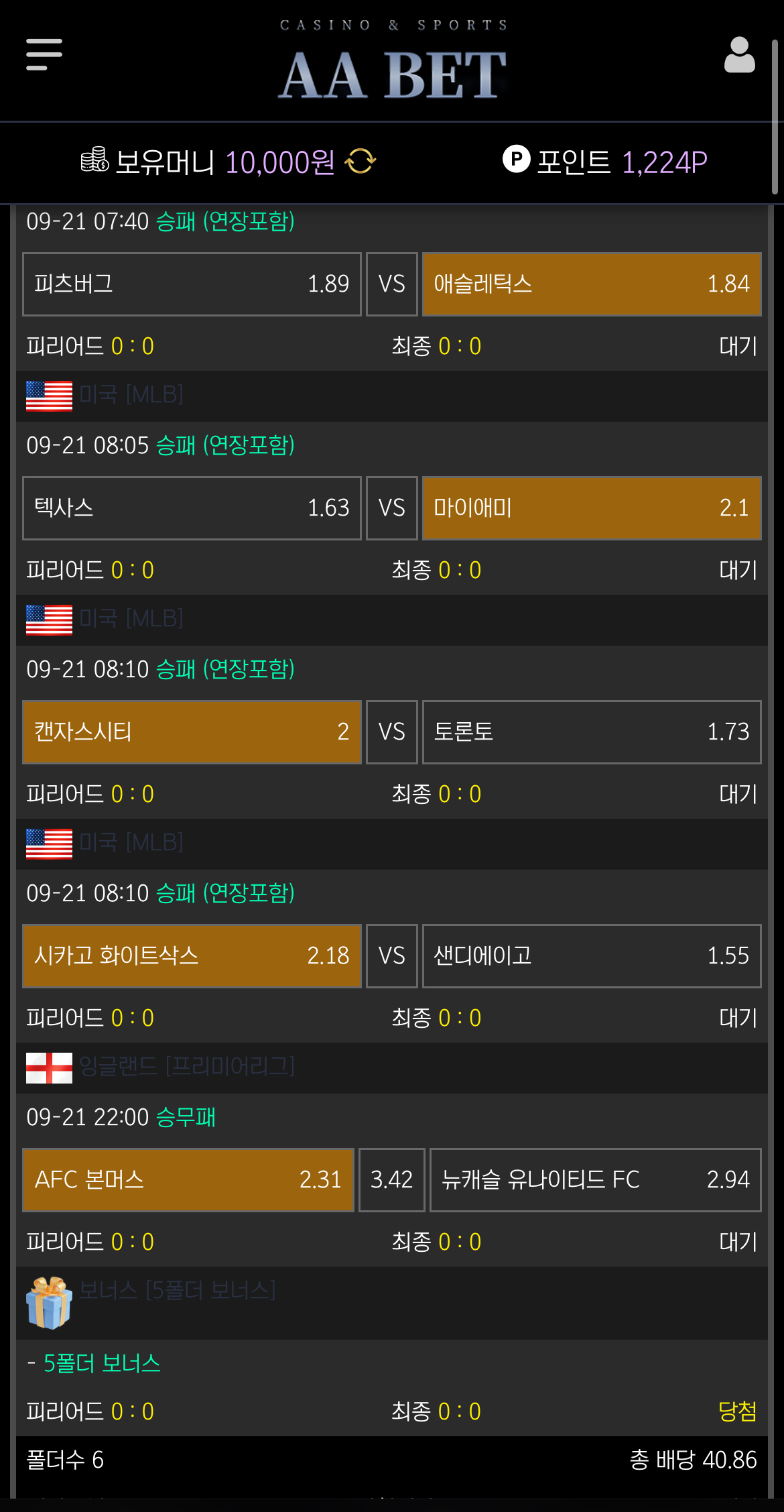Select 마이애미 at odds 2.1

tap(592, 508)
